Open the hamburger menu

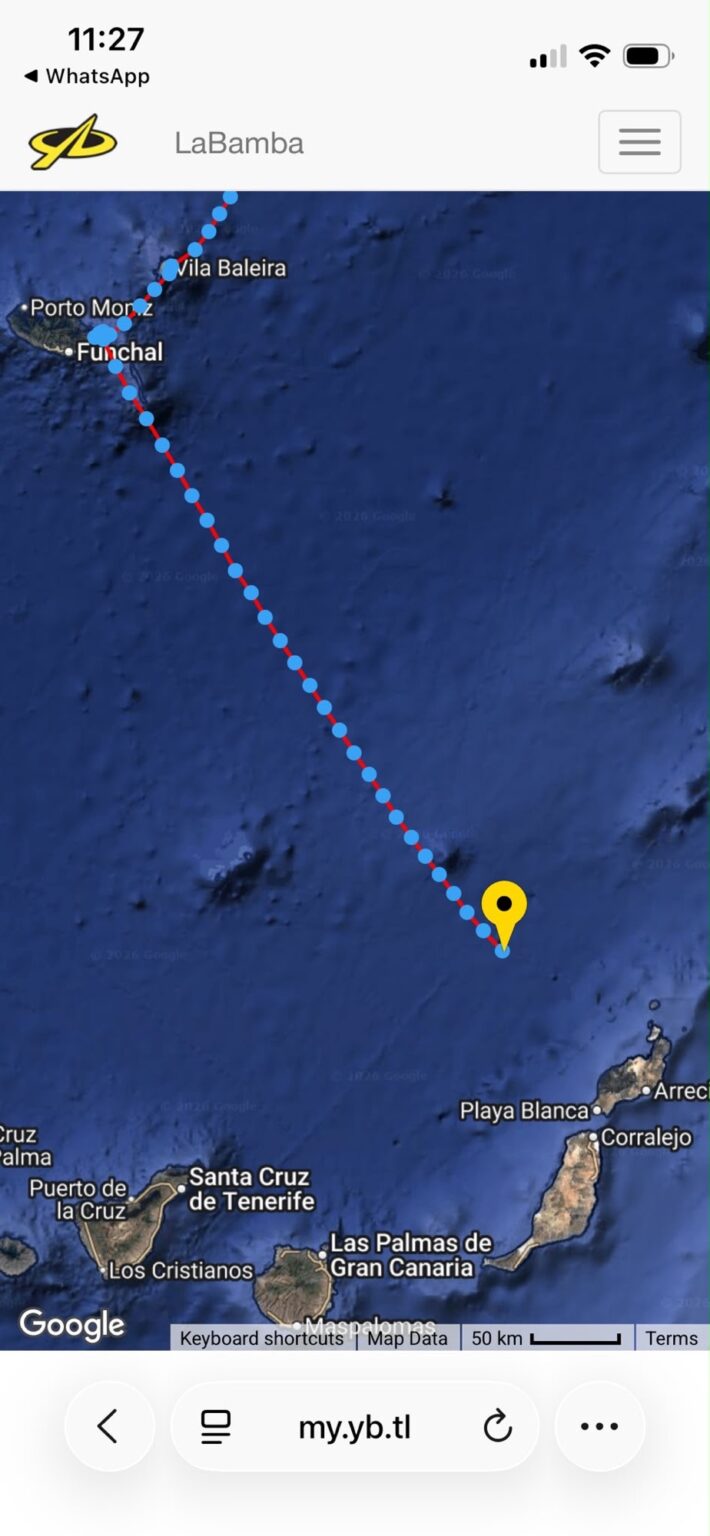pyautogui.click(x=639, y=142)
